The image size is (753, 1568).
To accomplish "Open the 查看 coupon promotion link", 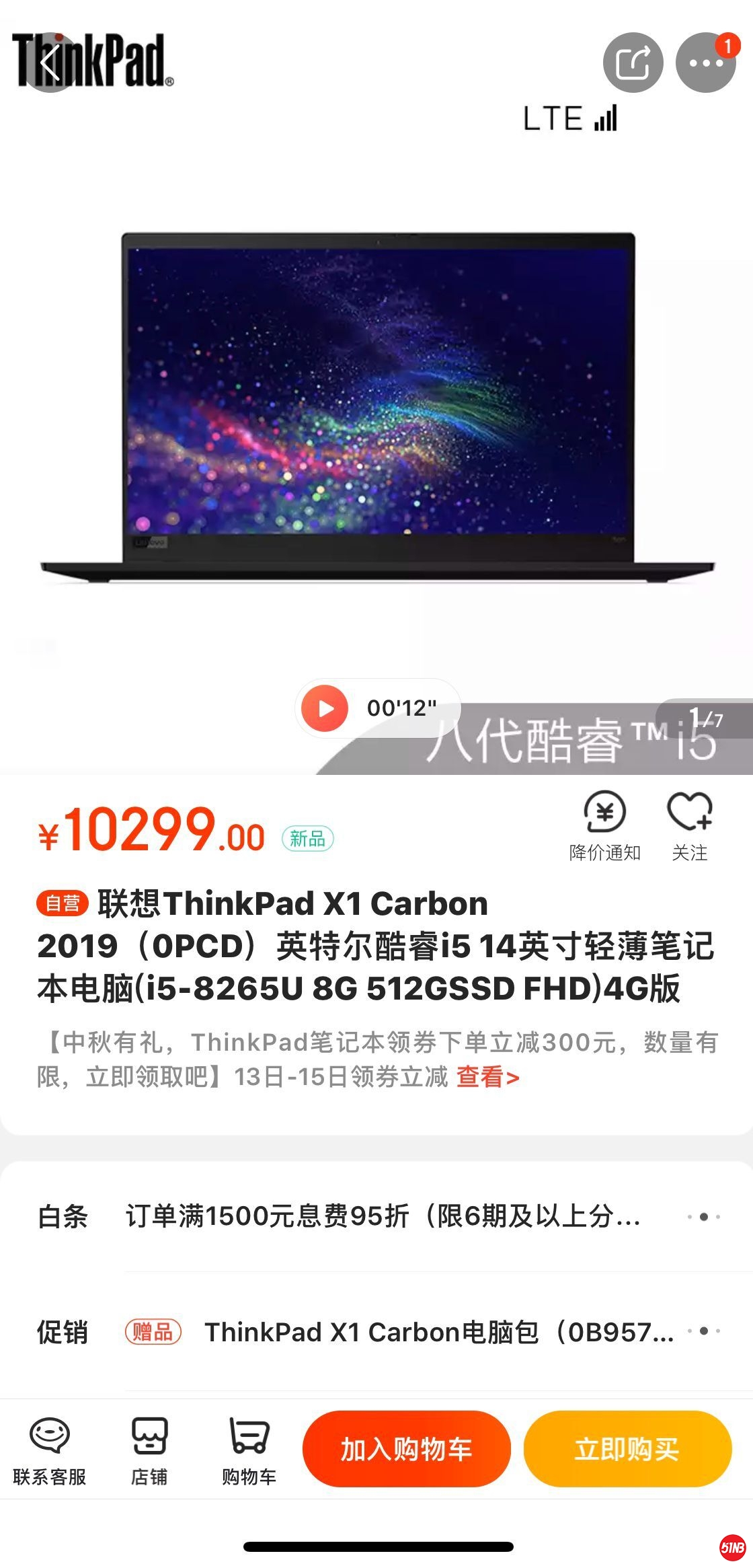I will coord(487,1077).
